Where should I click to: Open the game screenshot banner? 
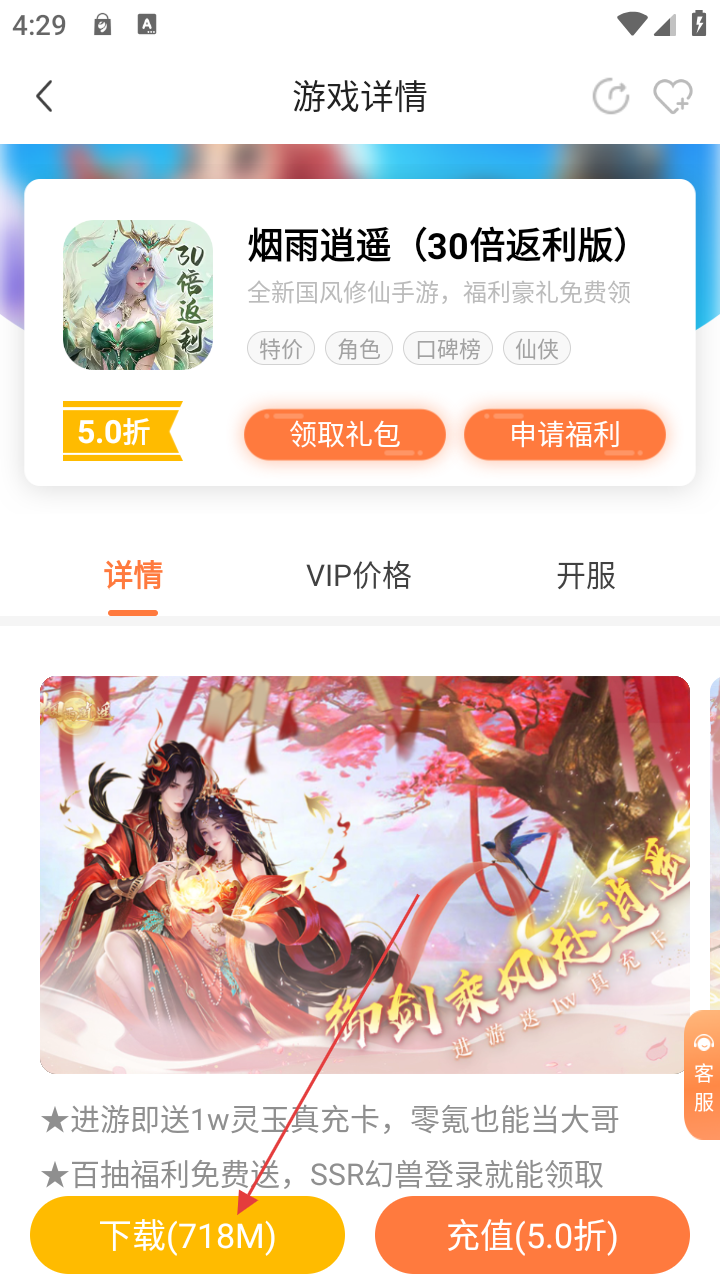pos(364,875)
